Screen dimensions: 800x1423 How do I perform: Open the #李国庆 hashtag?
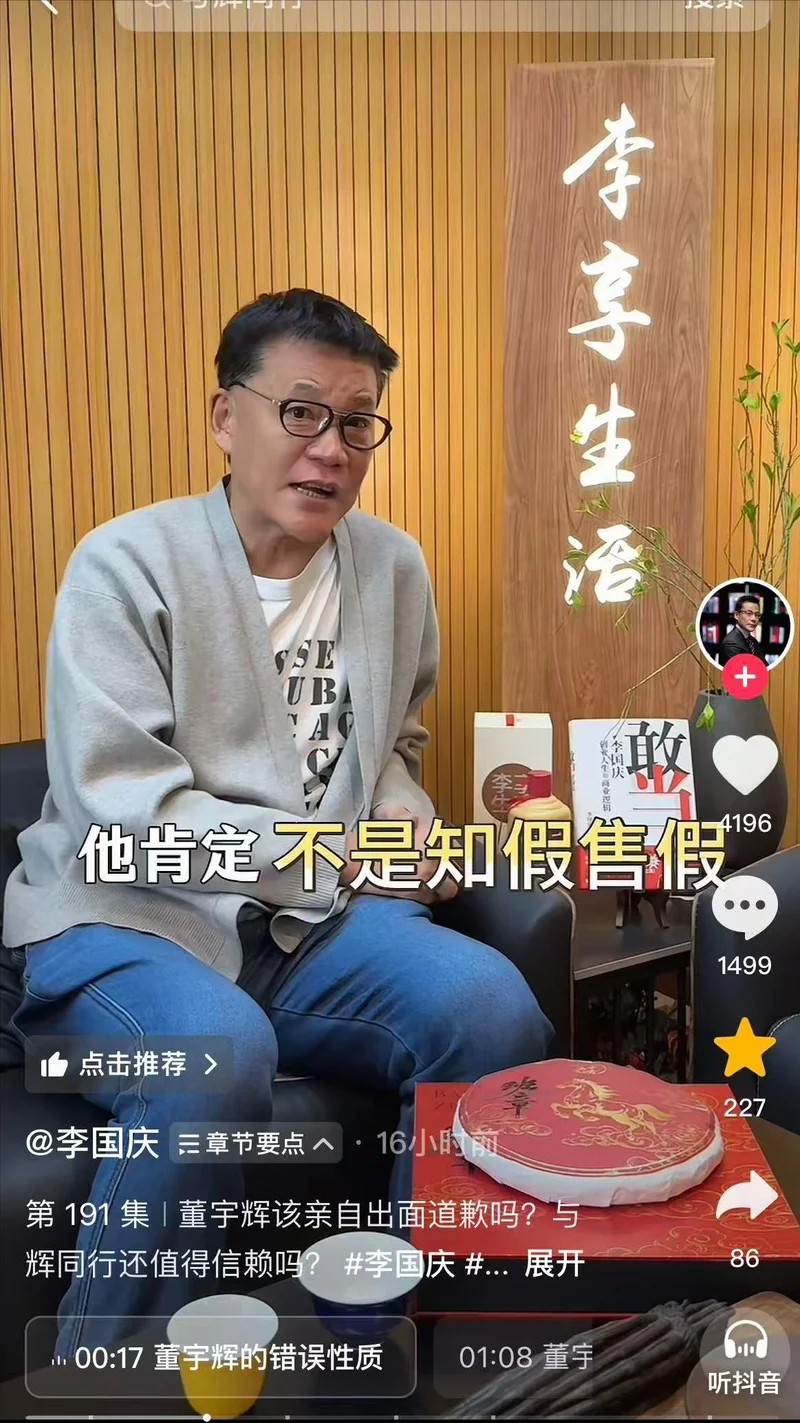tap(400, 1262)
